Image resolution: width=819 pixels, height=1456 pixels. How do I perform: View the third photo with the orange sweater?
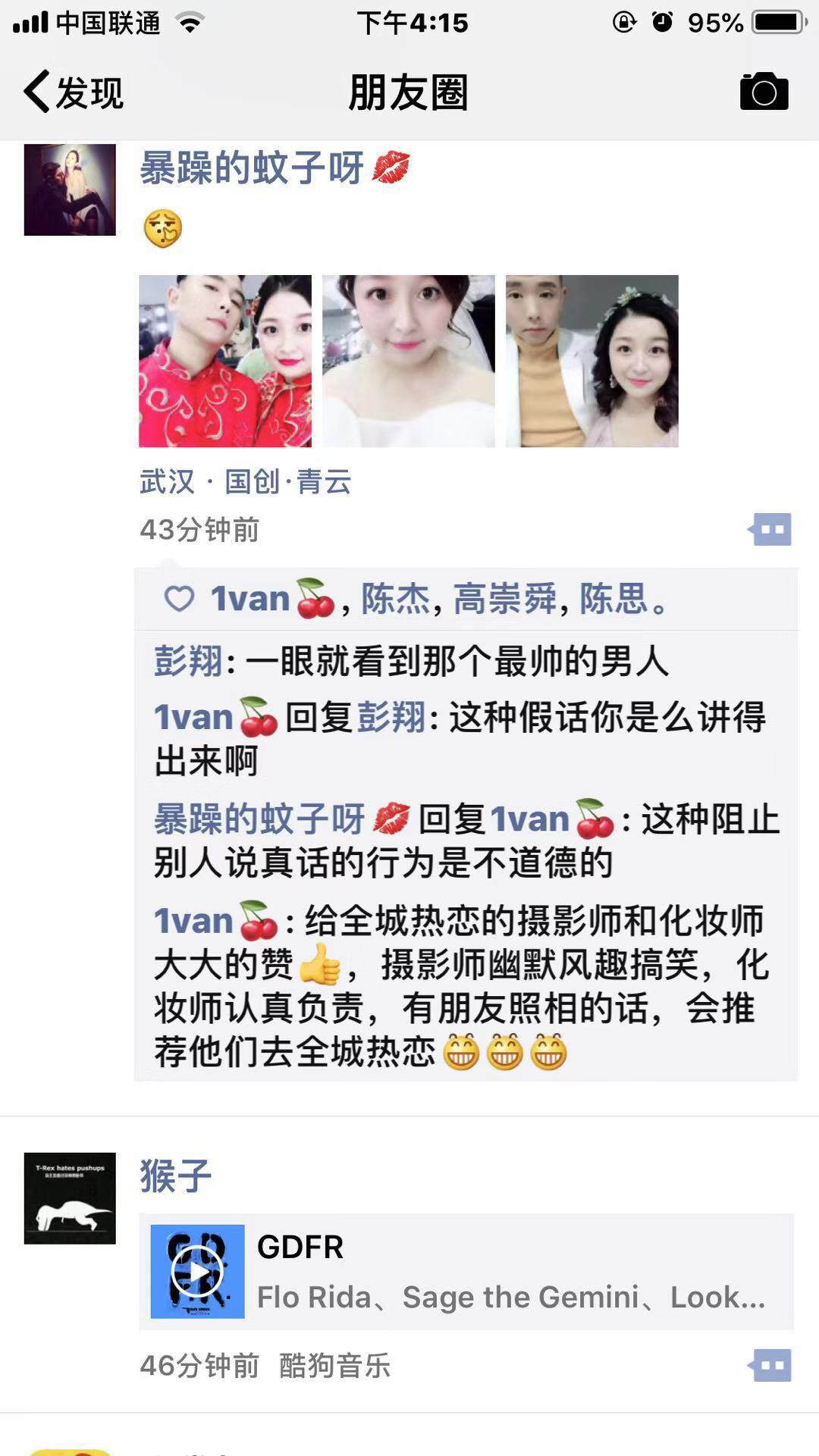coord(592,361)
